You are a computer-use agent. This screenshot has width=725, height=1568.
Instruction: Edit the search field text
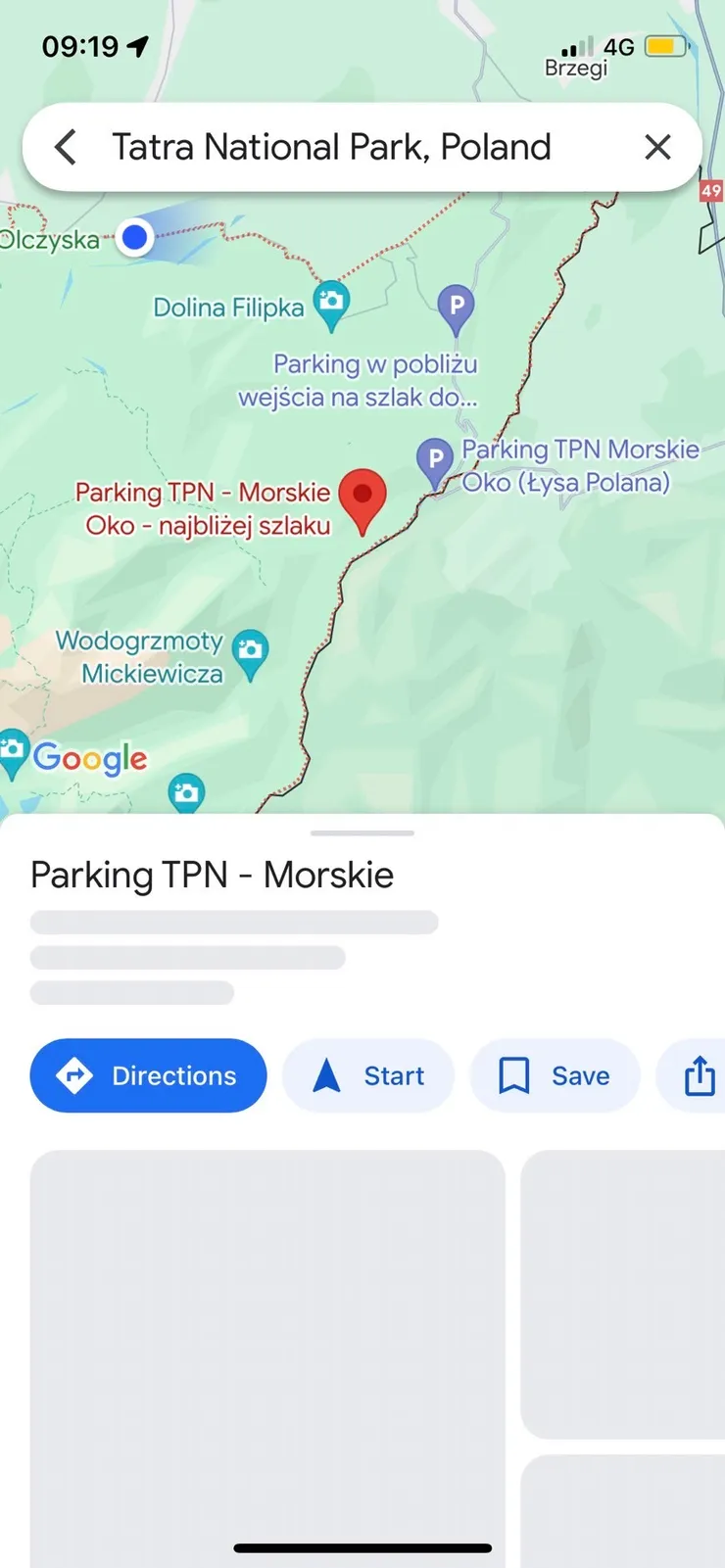coord(331,148)
